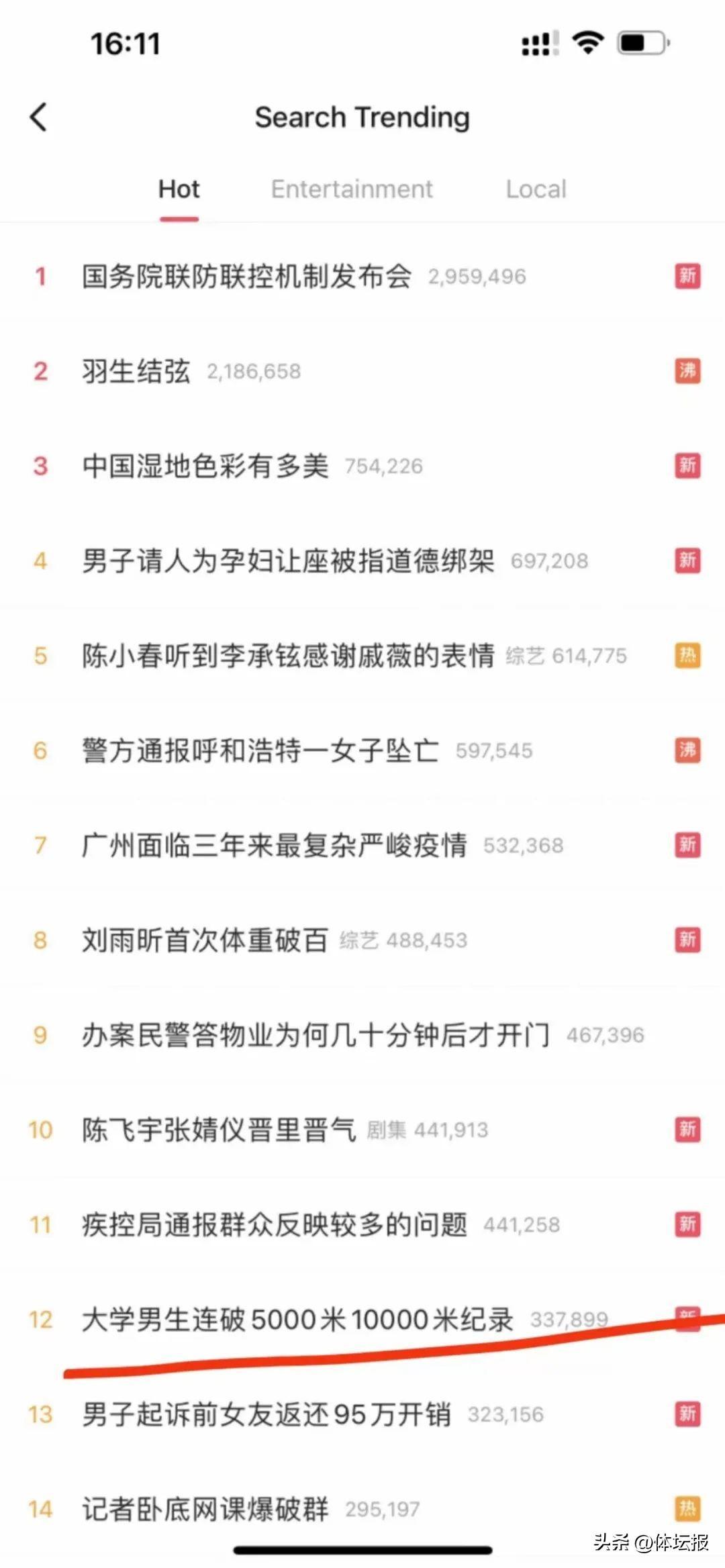Open topic 男子请人为孕妇让座被指道德绑架
This screenshot has width=725, height=1568.
point(288,561)
